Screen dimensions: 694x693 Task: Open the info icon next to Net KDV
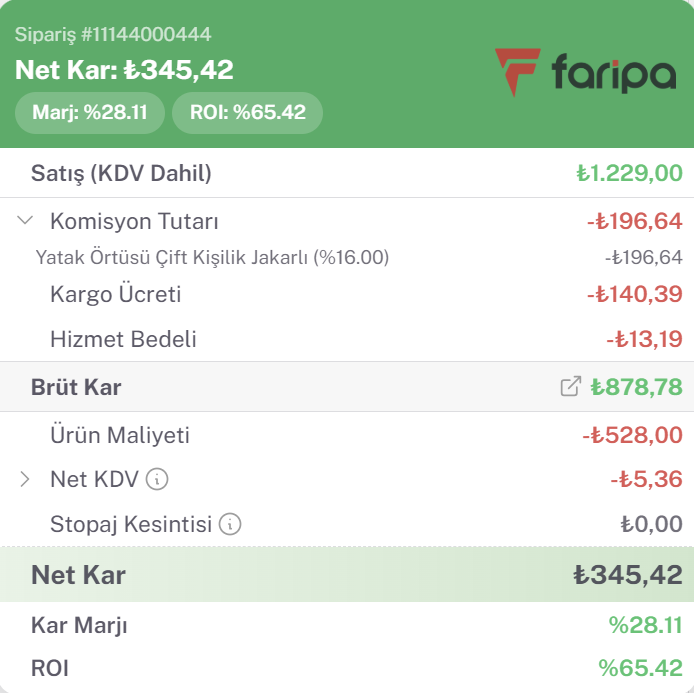pyautogui.click(x=157, y=480)
